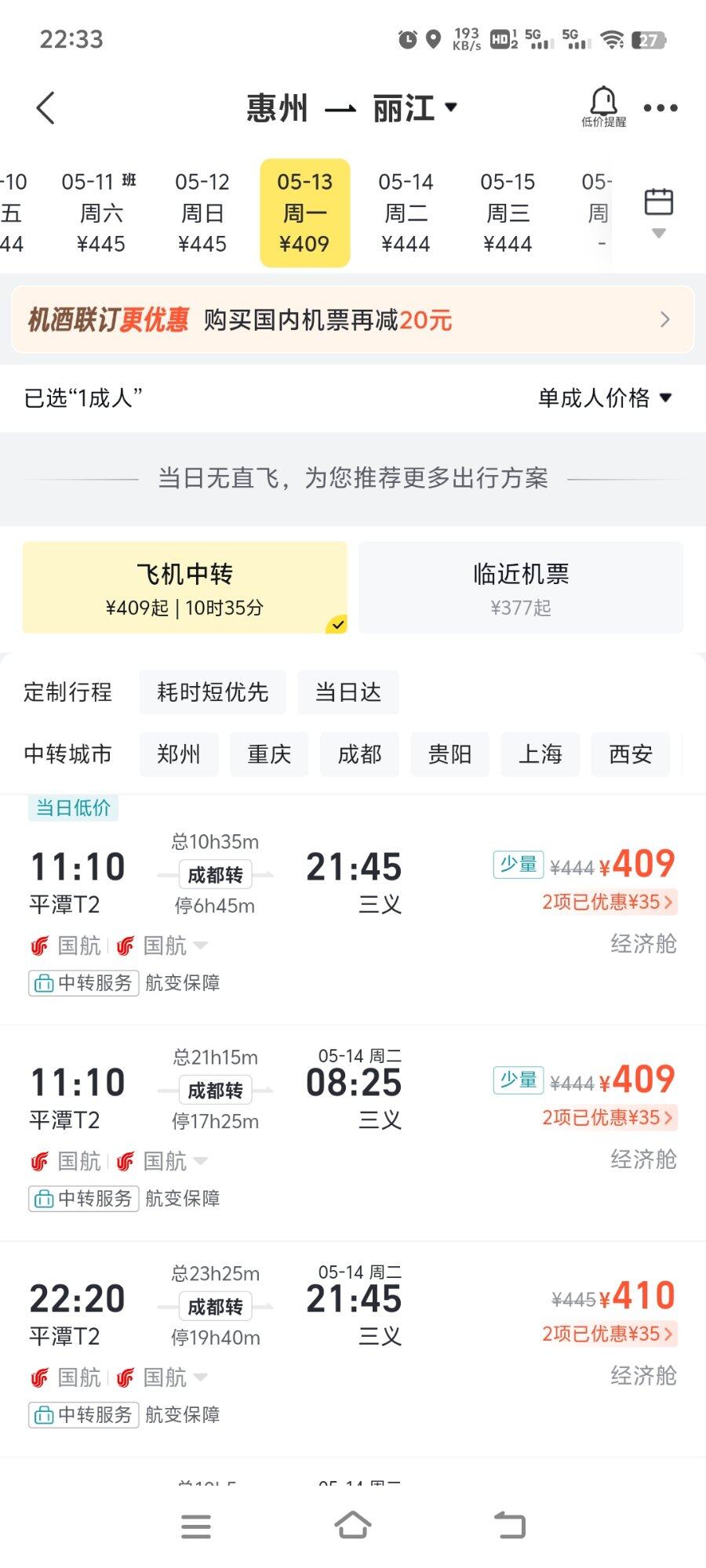Screen dimensions: 706x1568
Task: Tap the system home button
Action: pyautogui.click(x=352, y=1526)
